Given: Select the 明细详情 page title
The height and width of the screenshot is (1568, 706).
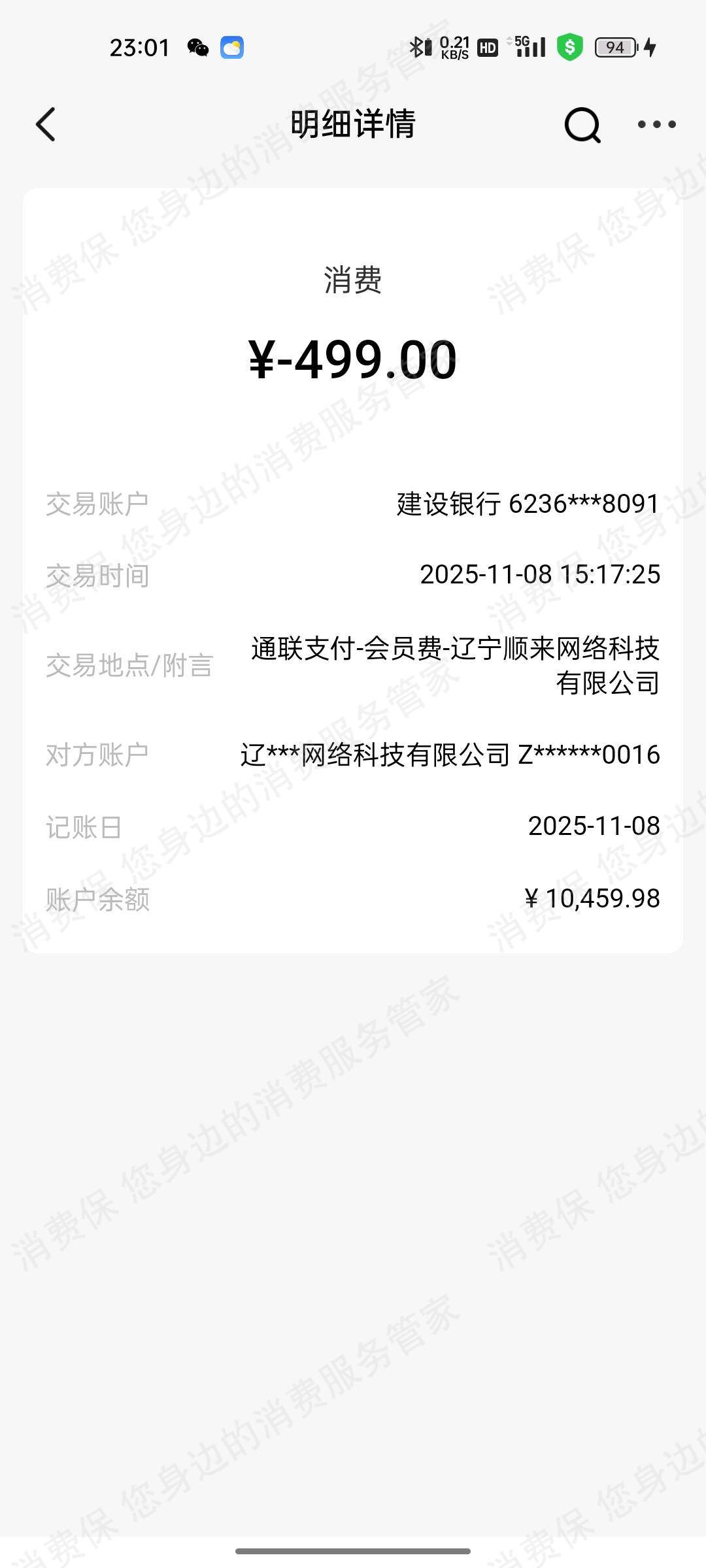Looking at the screenshot, I should [x=353, y=124].
